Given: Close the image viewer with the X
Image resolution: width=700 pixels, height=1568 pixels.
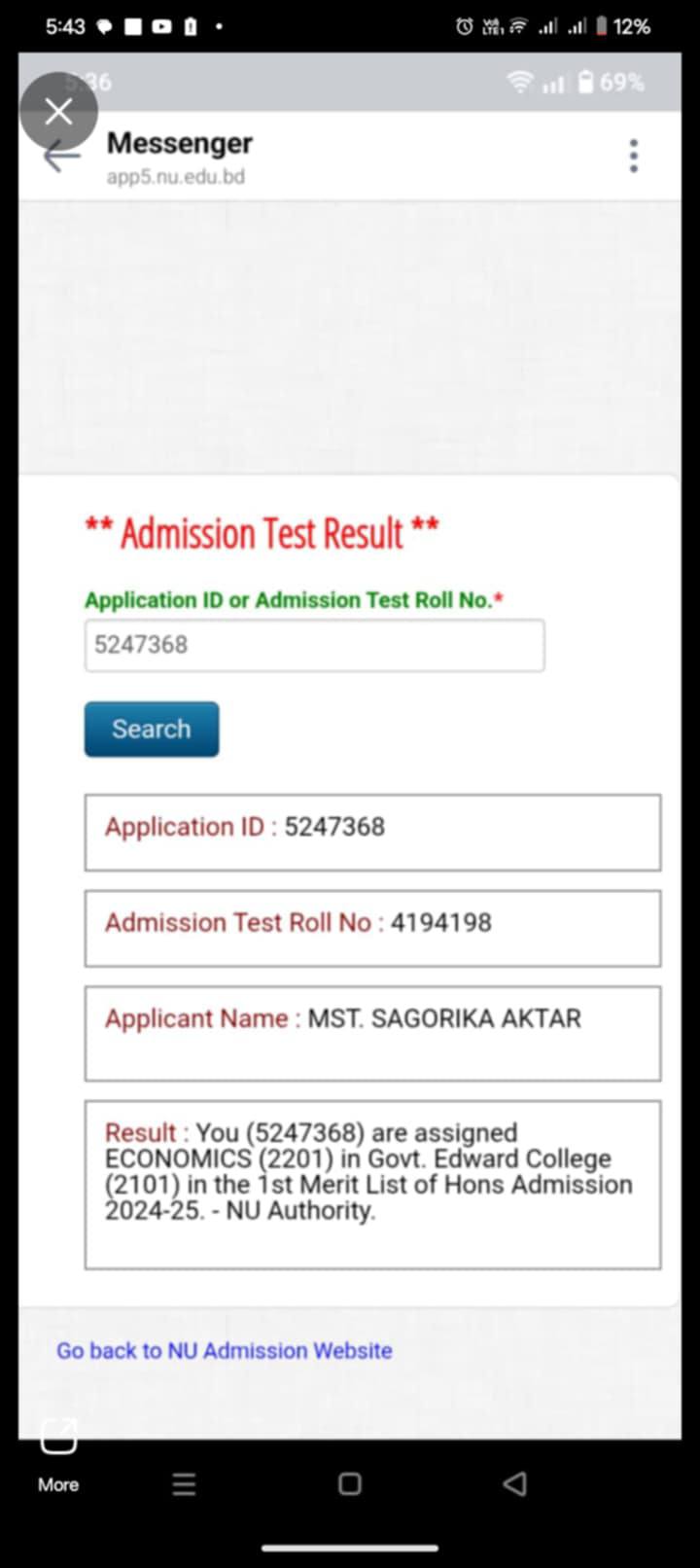Looking at the screenshot, I should click(x=58, y=112).
